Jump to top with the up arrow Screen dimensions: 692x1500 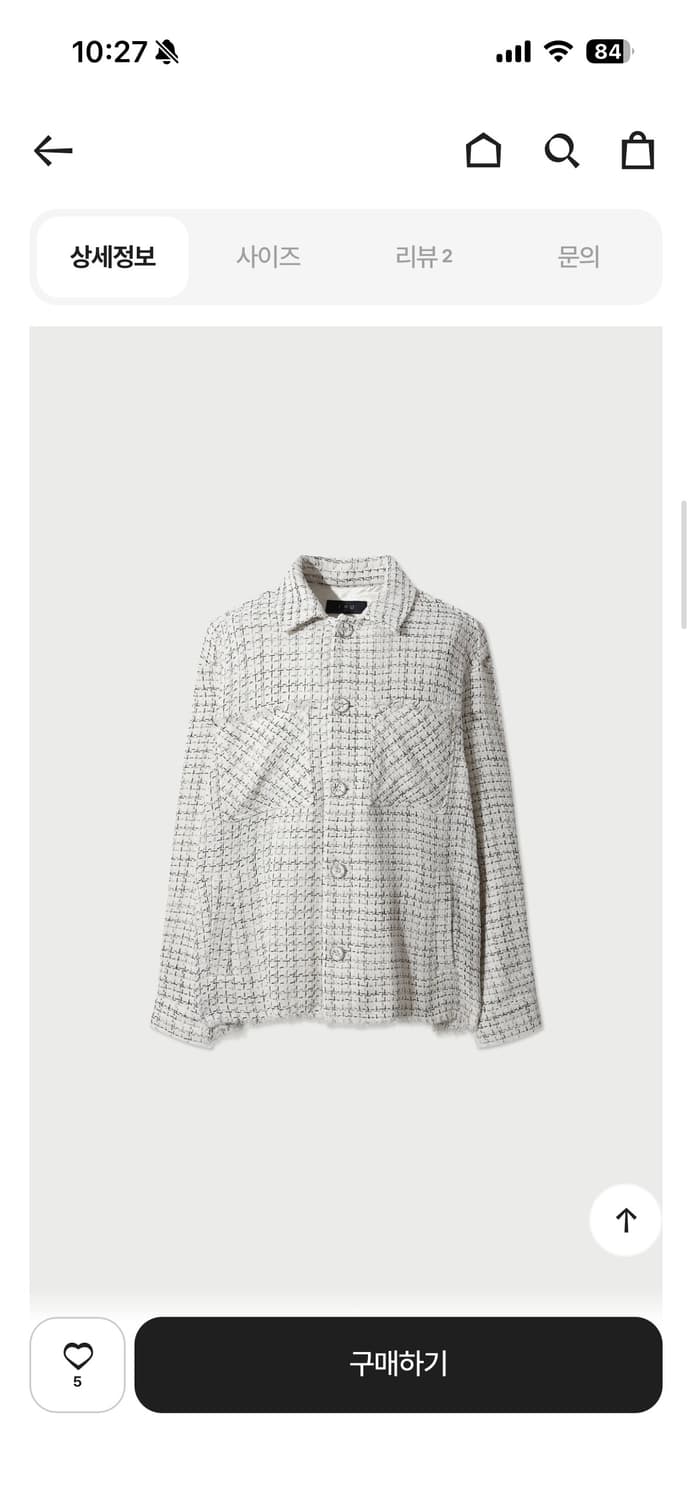625,1220
